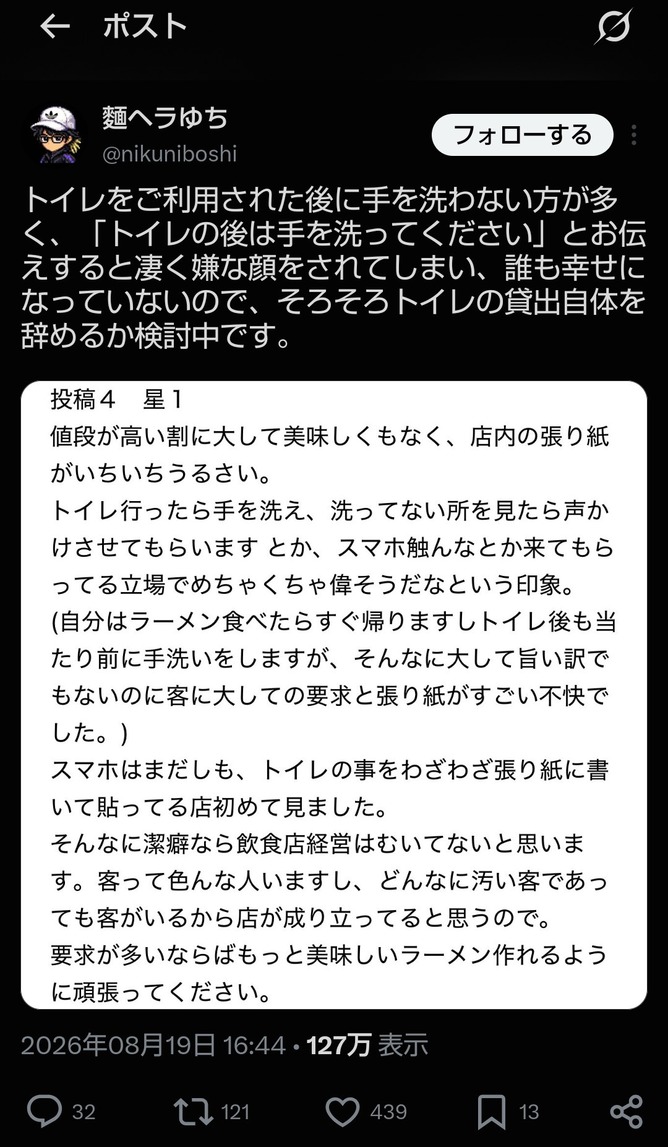Reply to this post
The width and height of the screenshot is (668, 1147).
(x=45, y=1112)
